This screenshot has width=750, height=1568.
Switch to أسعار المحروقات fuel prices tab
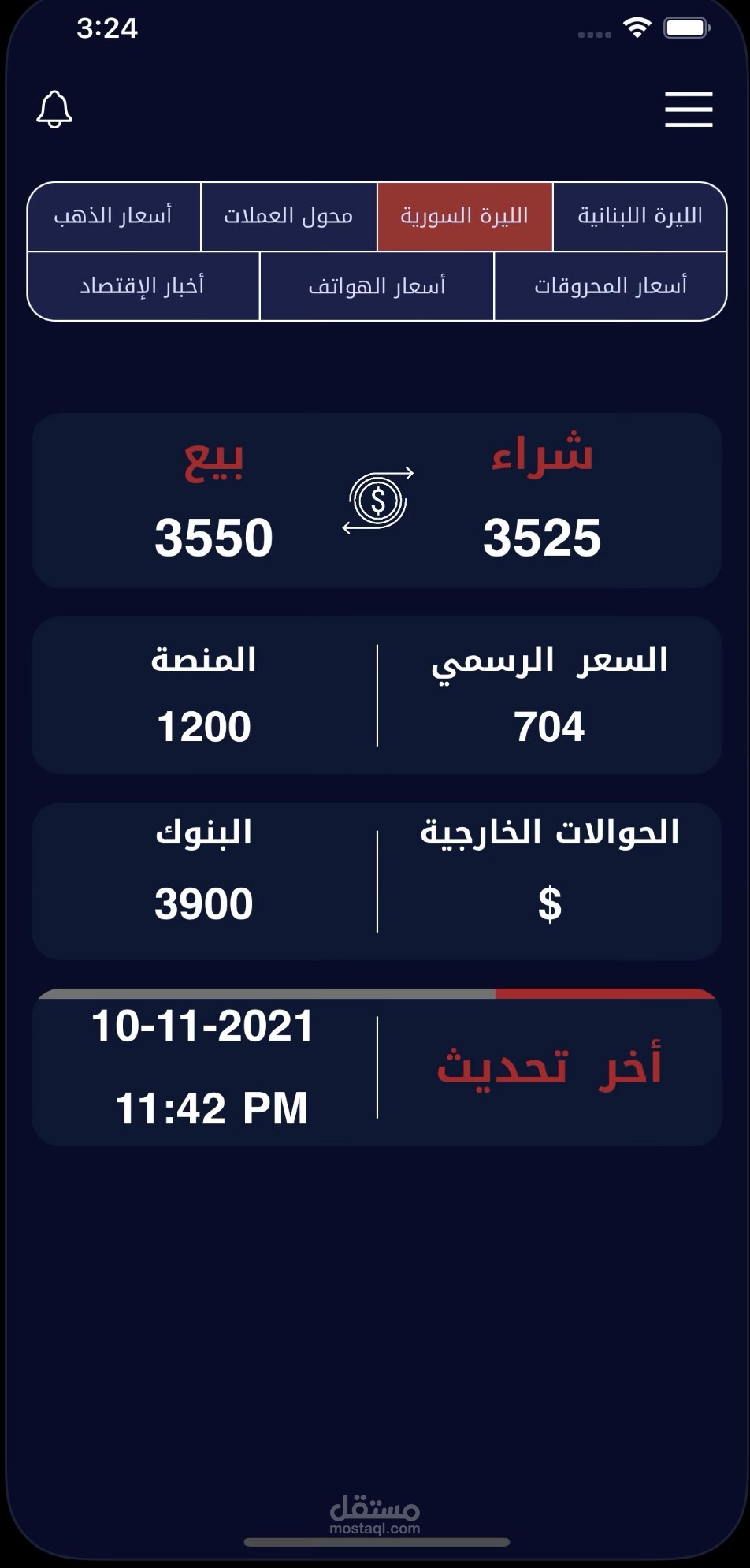tap(610, 286)
